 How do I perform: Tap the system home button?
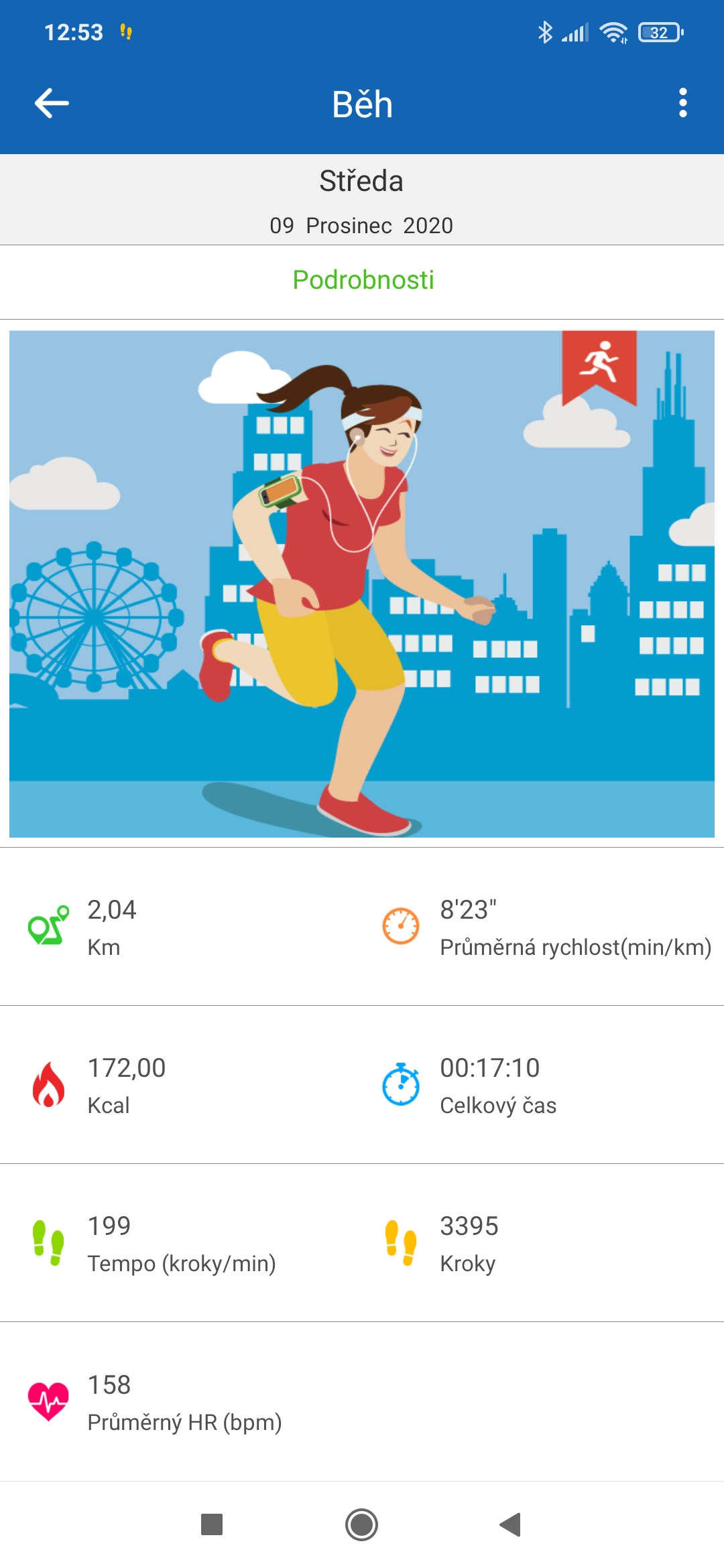click(x=361, y=1524)
